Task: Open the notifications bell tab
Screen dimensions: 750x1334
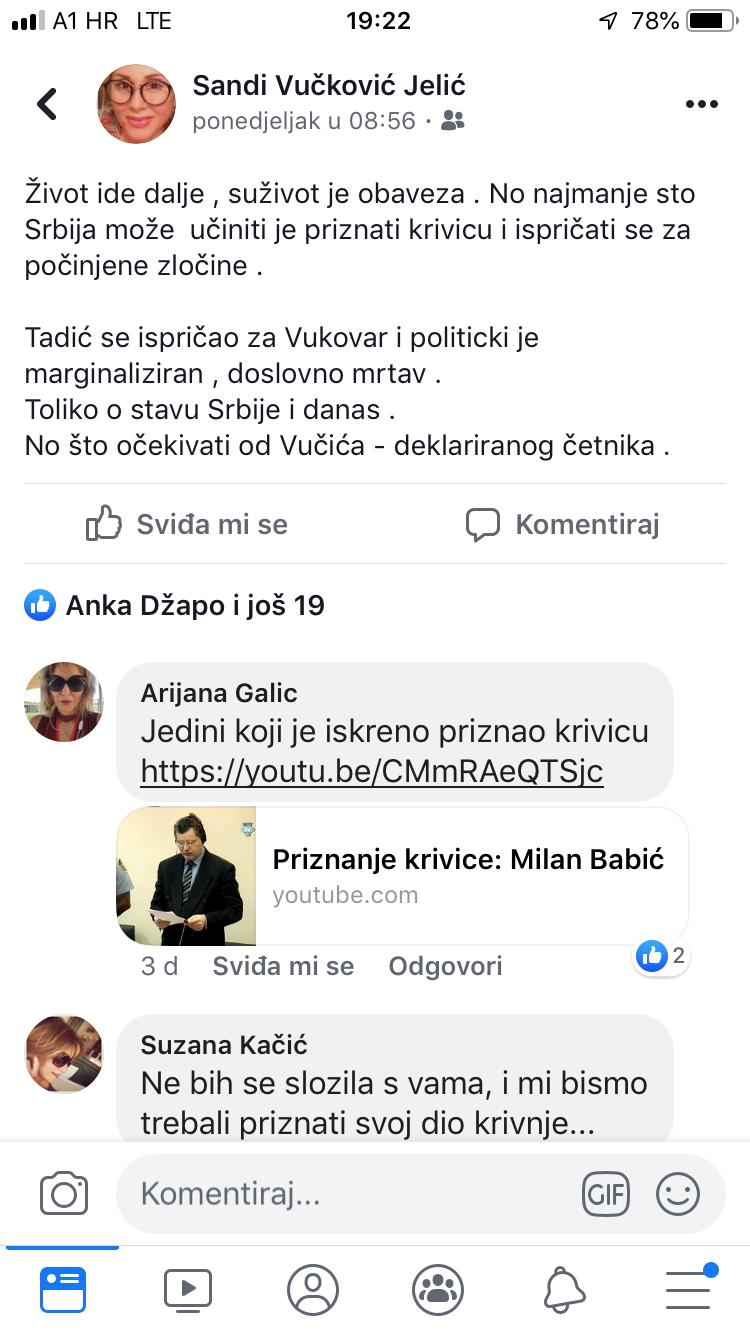Action: [564, 1290]
